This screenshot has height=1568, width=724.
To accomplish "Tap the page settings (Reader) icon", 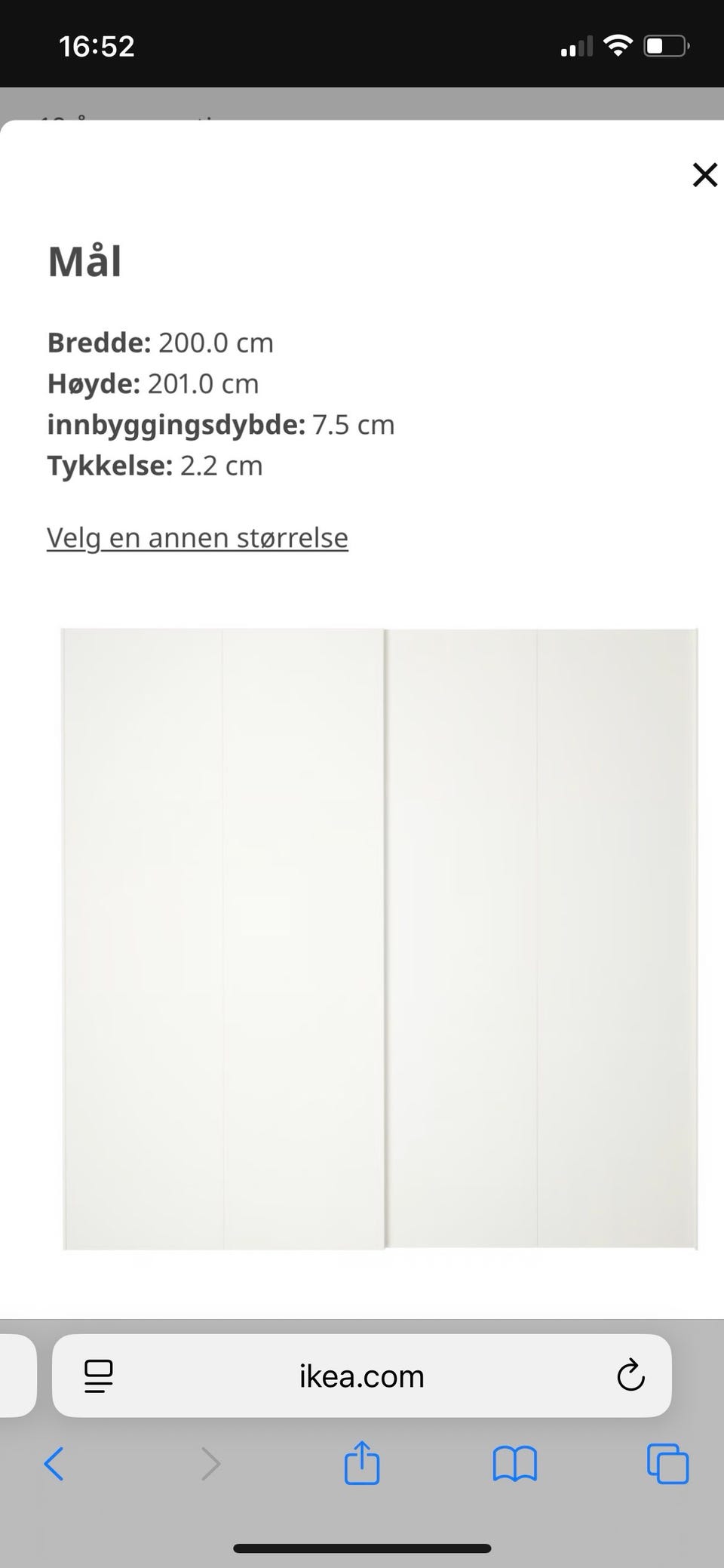I will [x=98, y=1376].
